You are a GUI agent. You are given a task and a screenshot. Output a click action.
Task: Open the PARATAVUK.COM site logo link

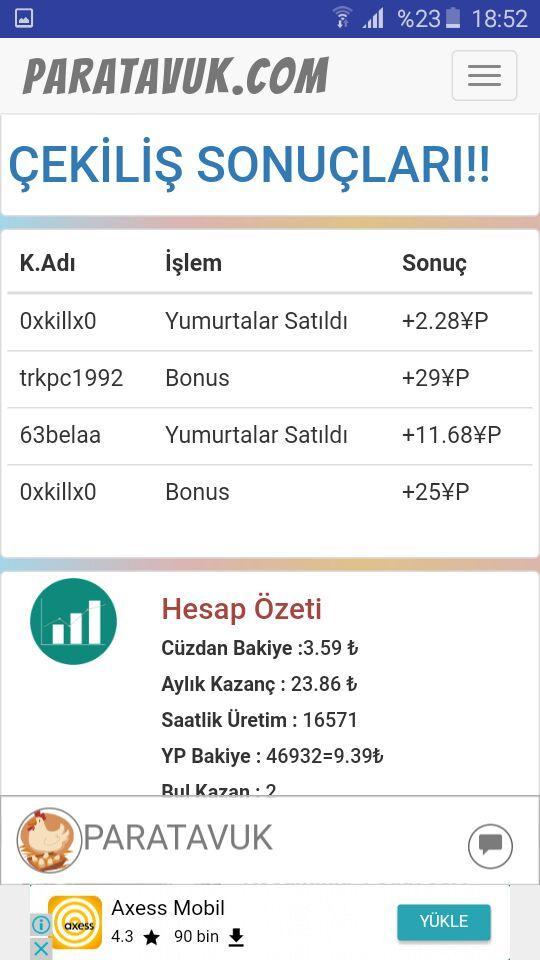[176, 76]
